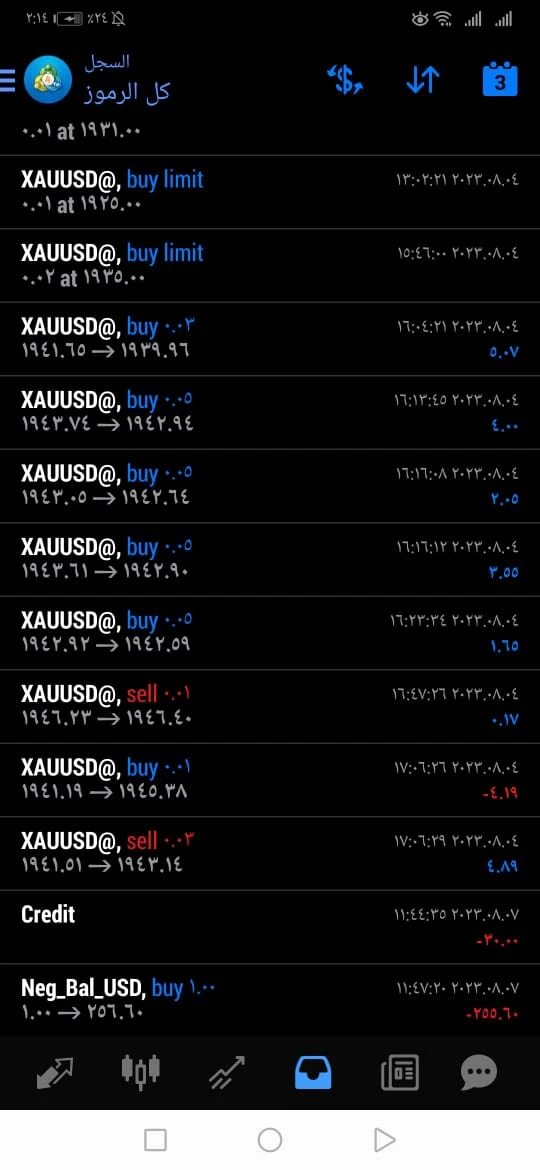540x1170 pixels.
Task: Select the History inbox tab
Action: [x=313, y=1073]
